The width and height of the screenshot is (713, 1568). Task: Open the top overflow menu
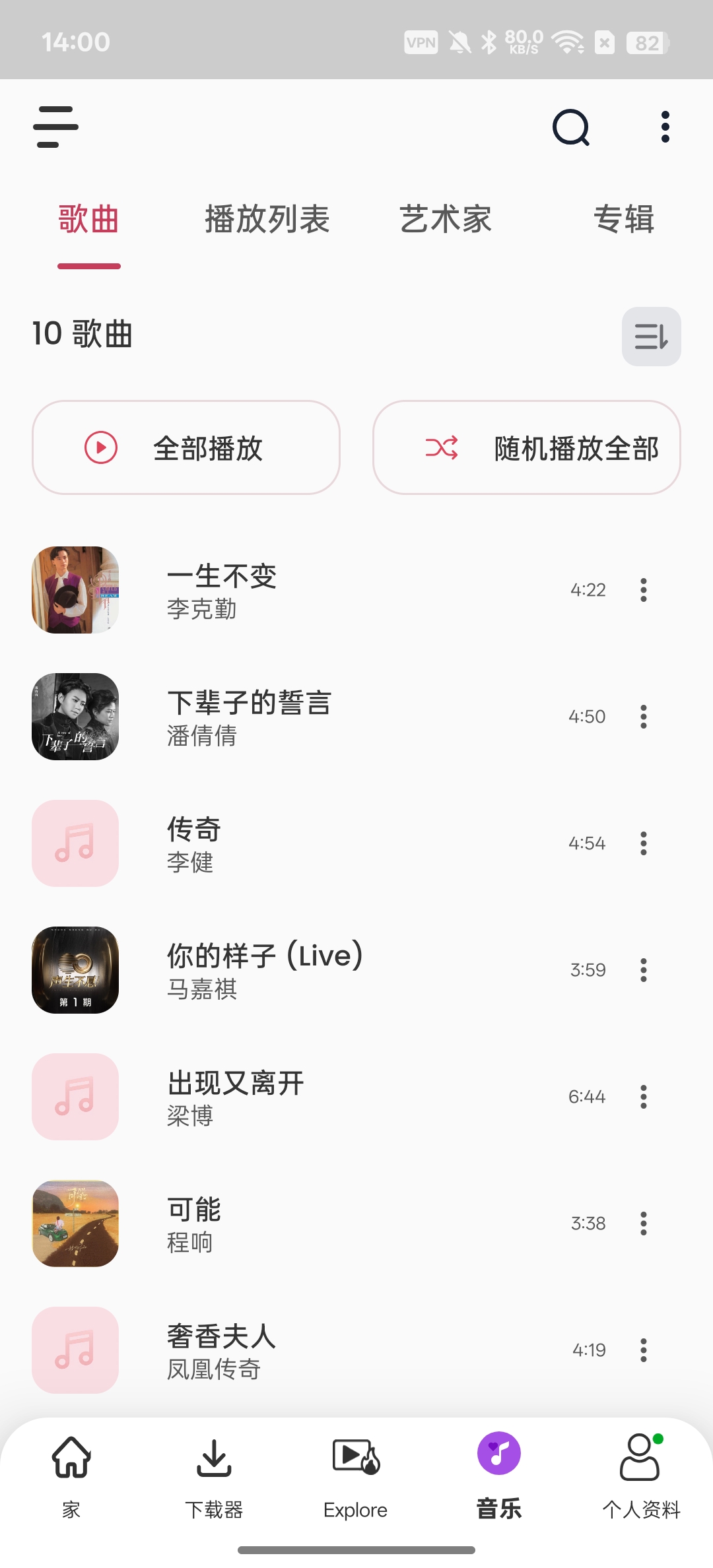click(x=665, y=127)
